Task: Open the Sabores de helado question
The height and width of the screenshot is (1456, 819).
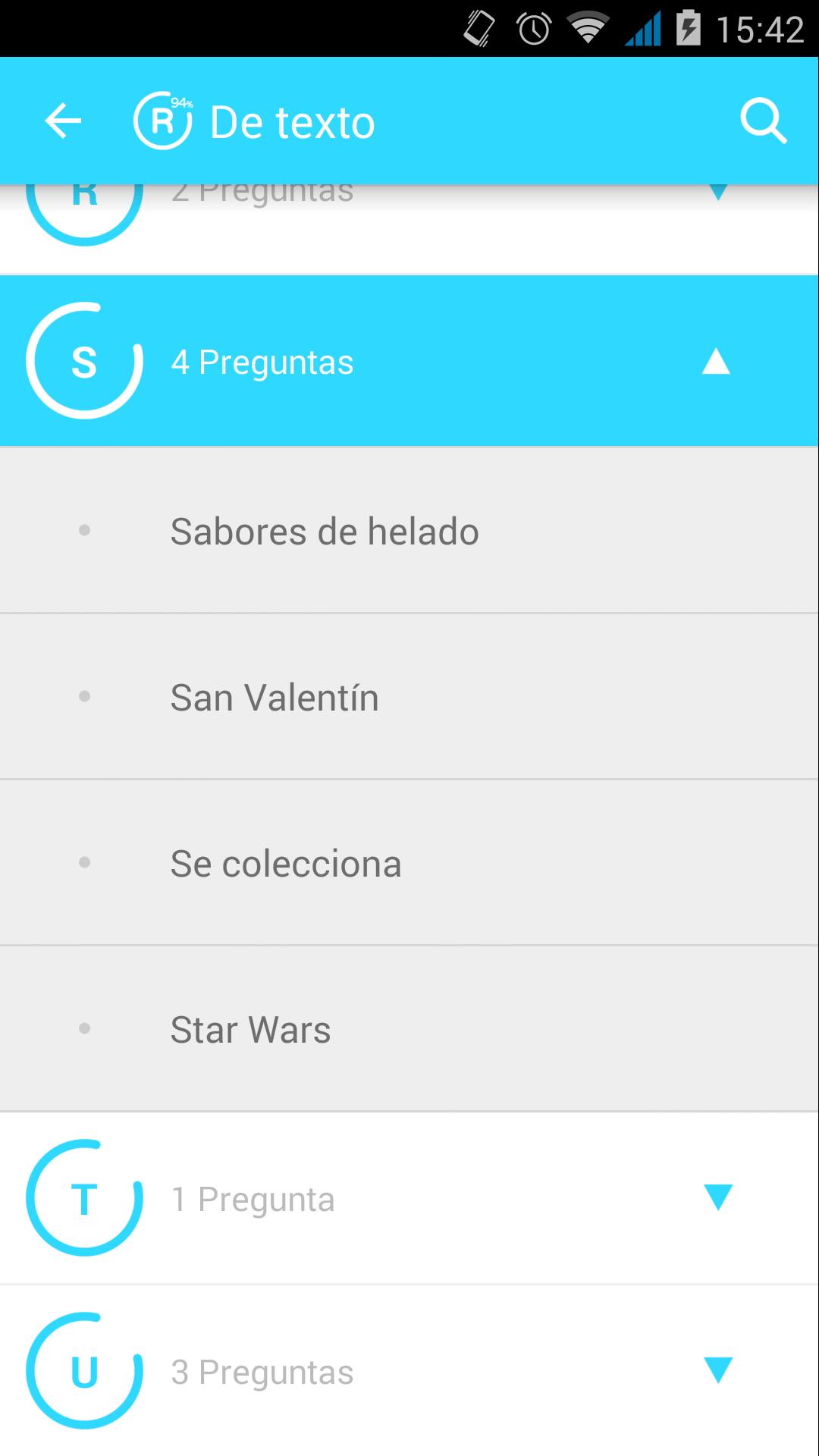Action: click(x=325, y=531)
